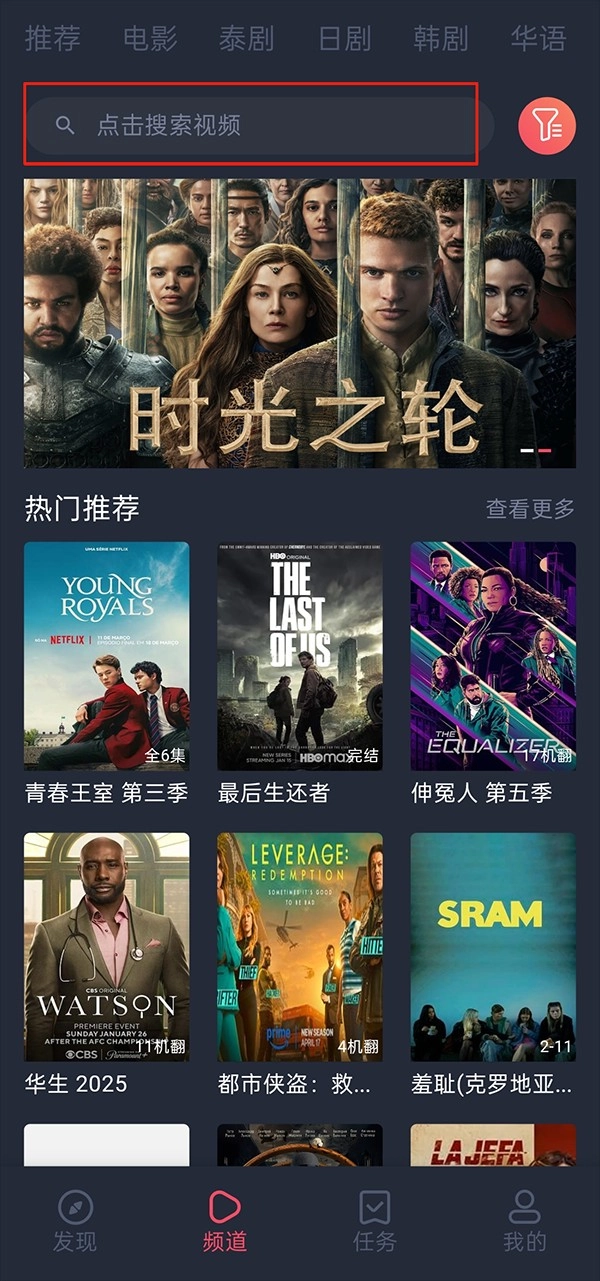Open the filter icon beside search
Viewport: 600px width, 1281px height.
coord(547,127)
